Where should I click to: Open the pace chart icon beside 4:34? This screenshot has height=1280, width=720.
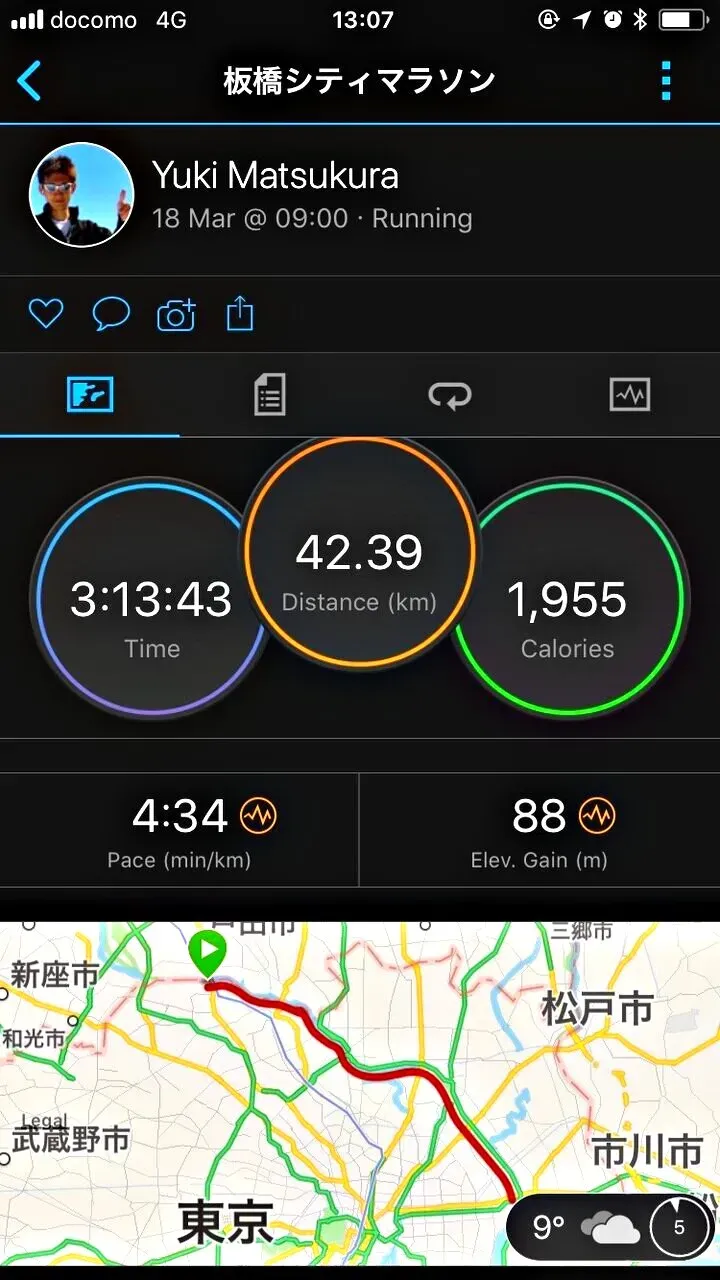pyautogui.click(x=258, y=816)
